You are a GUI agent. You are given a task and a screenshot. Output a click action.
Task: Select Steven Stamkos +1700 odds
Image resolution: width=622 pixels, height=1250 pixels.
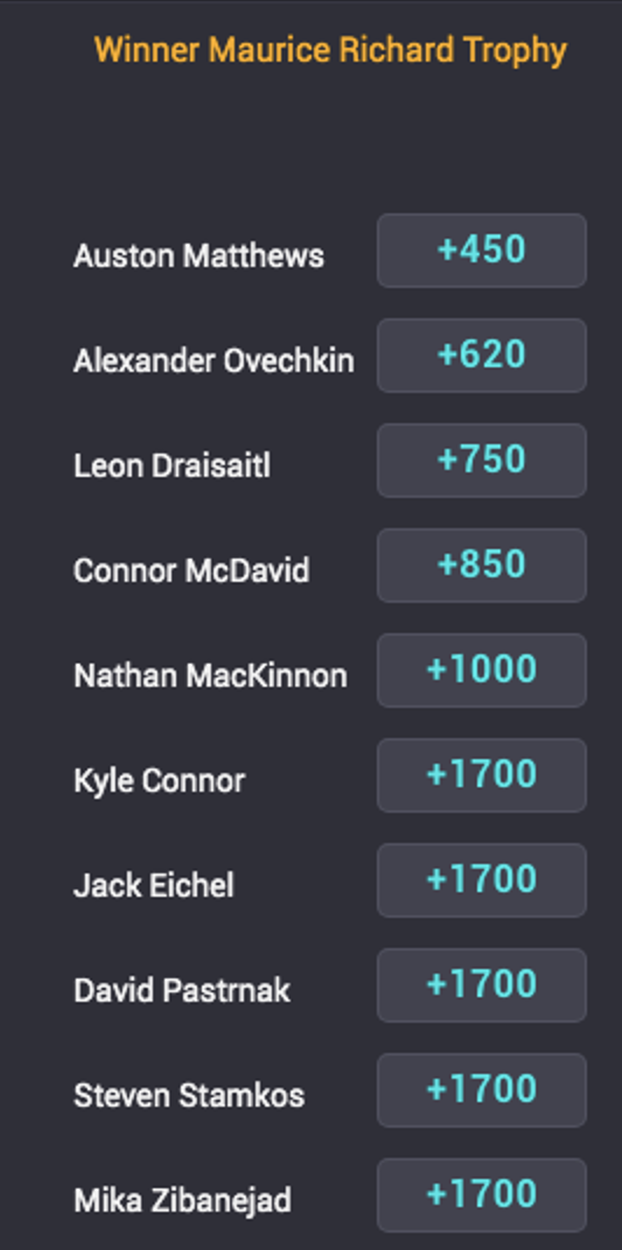click(481, 1090)
